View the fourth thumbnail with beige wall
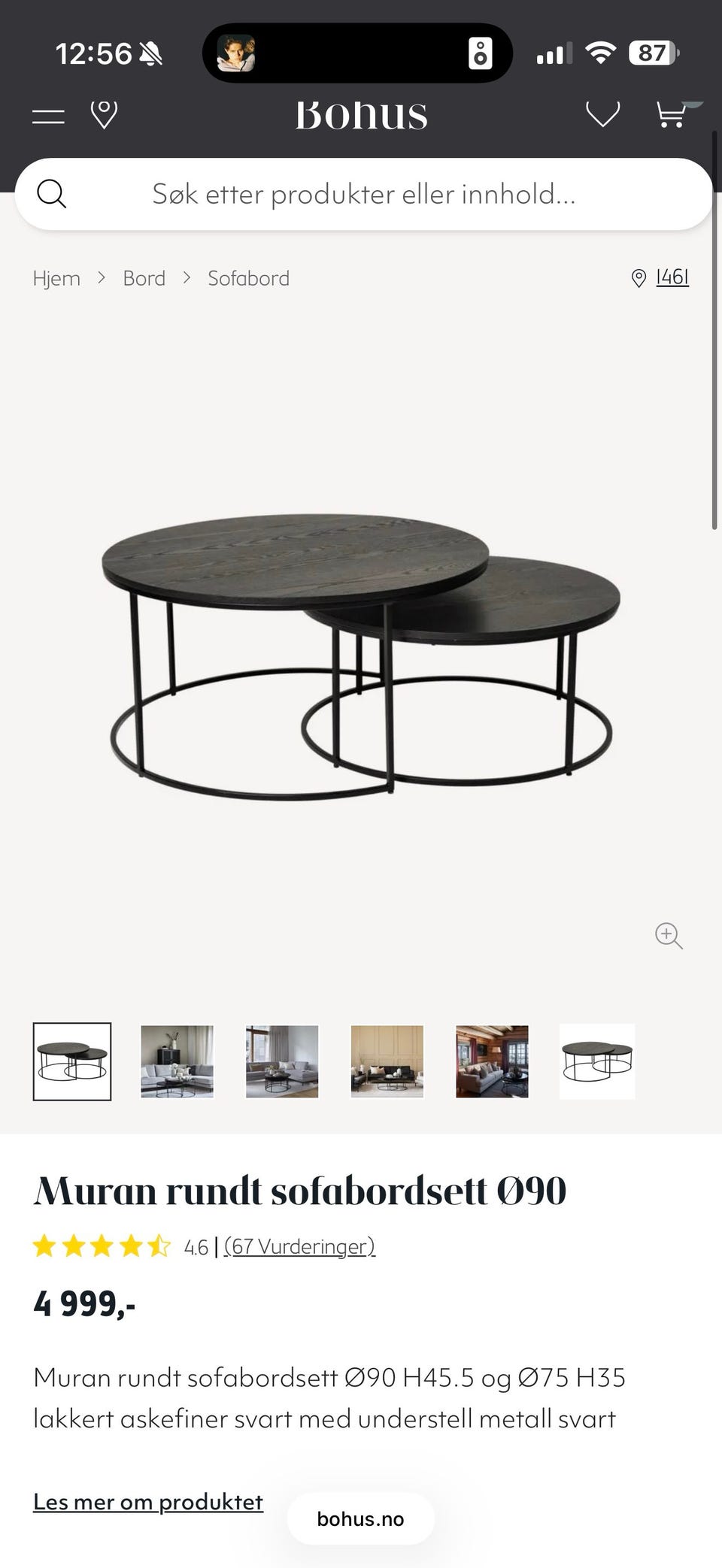This screenshot has height=1568, width=722. (387, 1061)
